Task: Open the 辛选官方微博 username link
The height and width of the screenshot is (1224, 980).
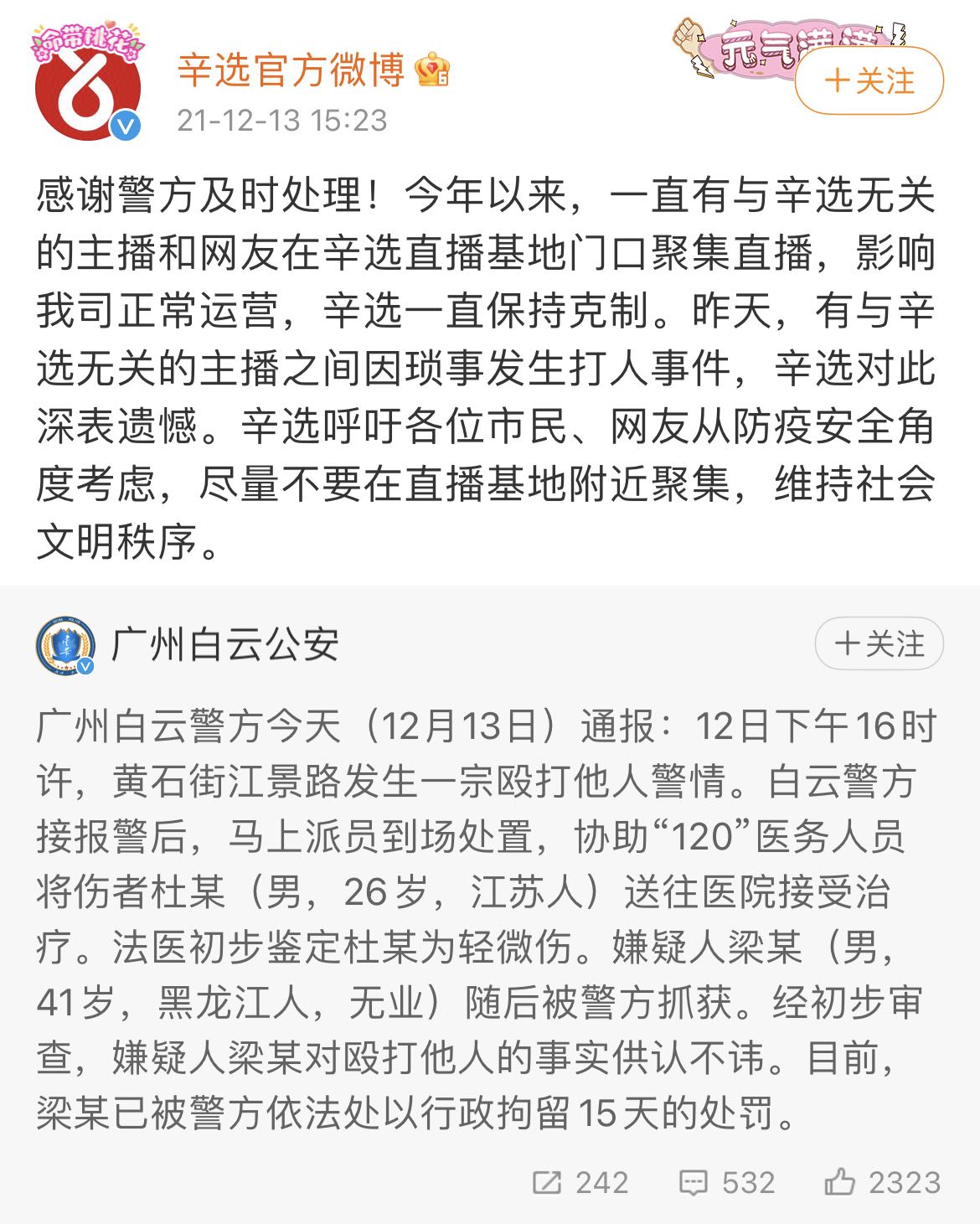Action: click(291, 70)
